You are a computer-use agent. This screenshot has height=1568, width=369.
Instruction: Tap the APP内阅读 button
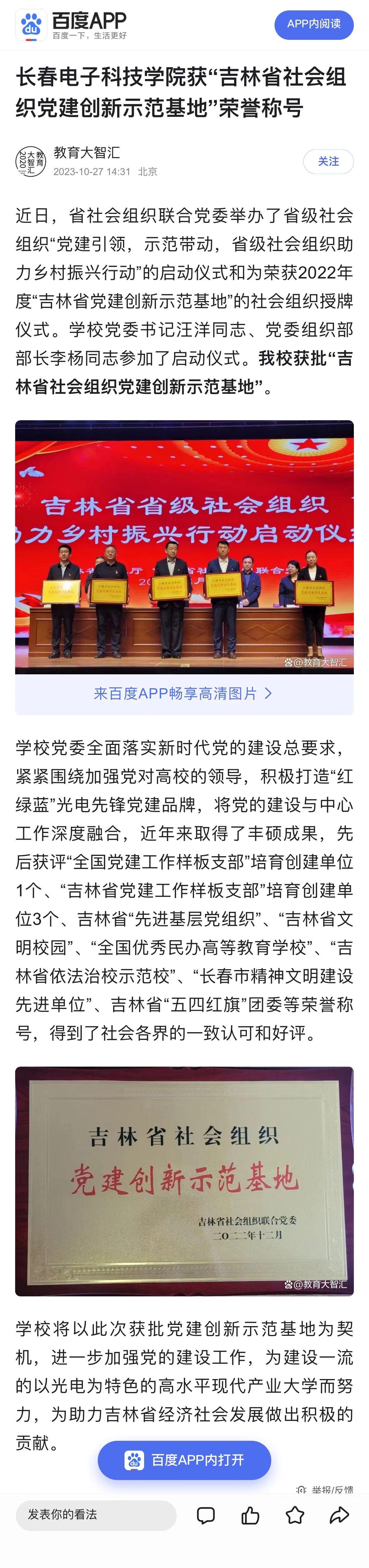point(313,24)
